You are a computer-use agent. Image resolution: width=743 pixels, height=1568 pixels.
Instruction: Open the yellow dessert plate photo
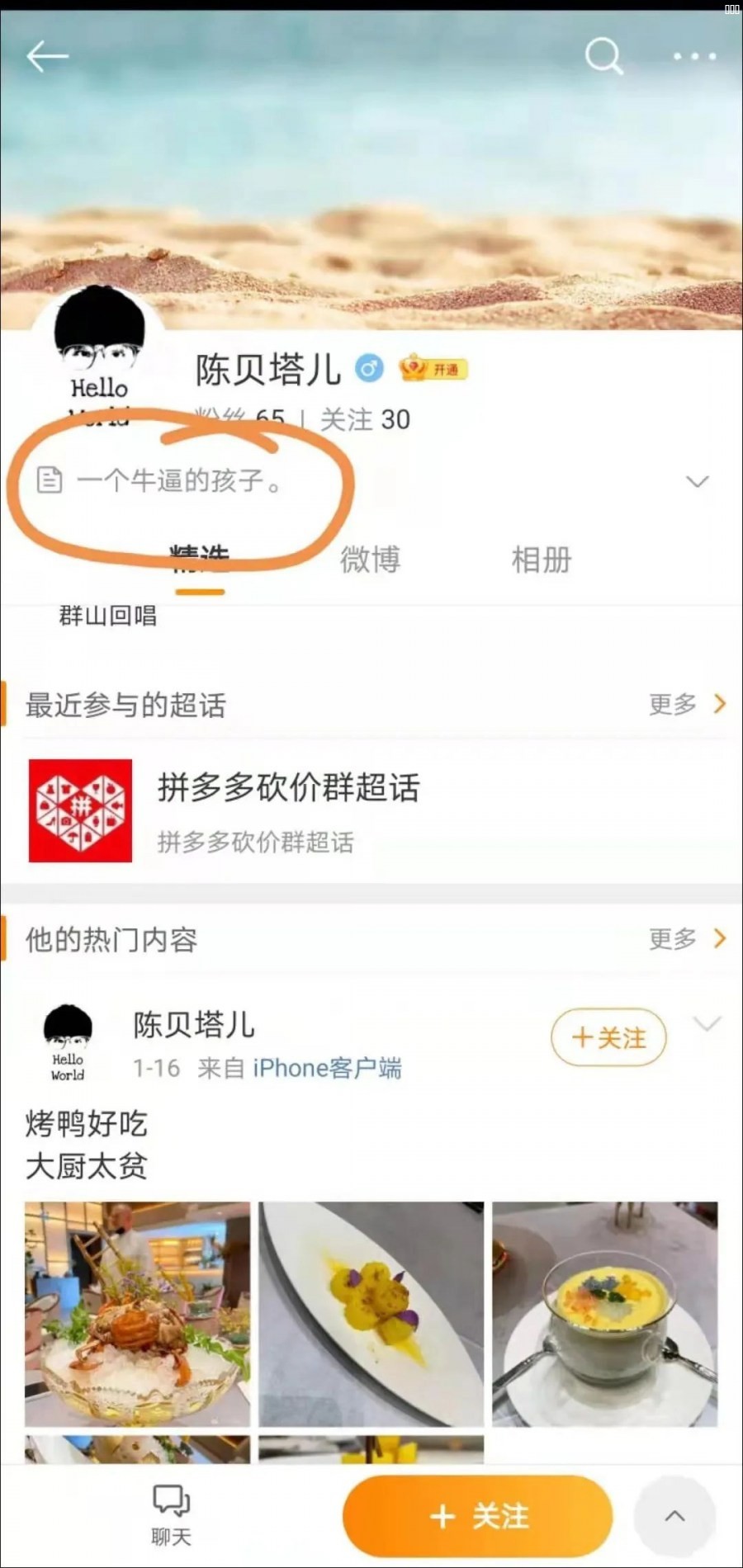tap(371, 1314)
